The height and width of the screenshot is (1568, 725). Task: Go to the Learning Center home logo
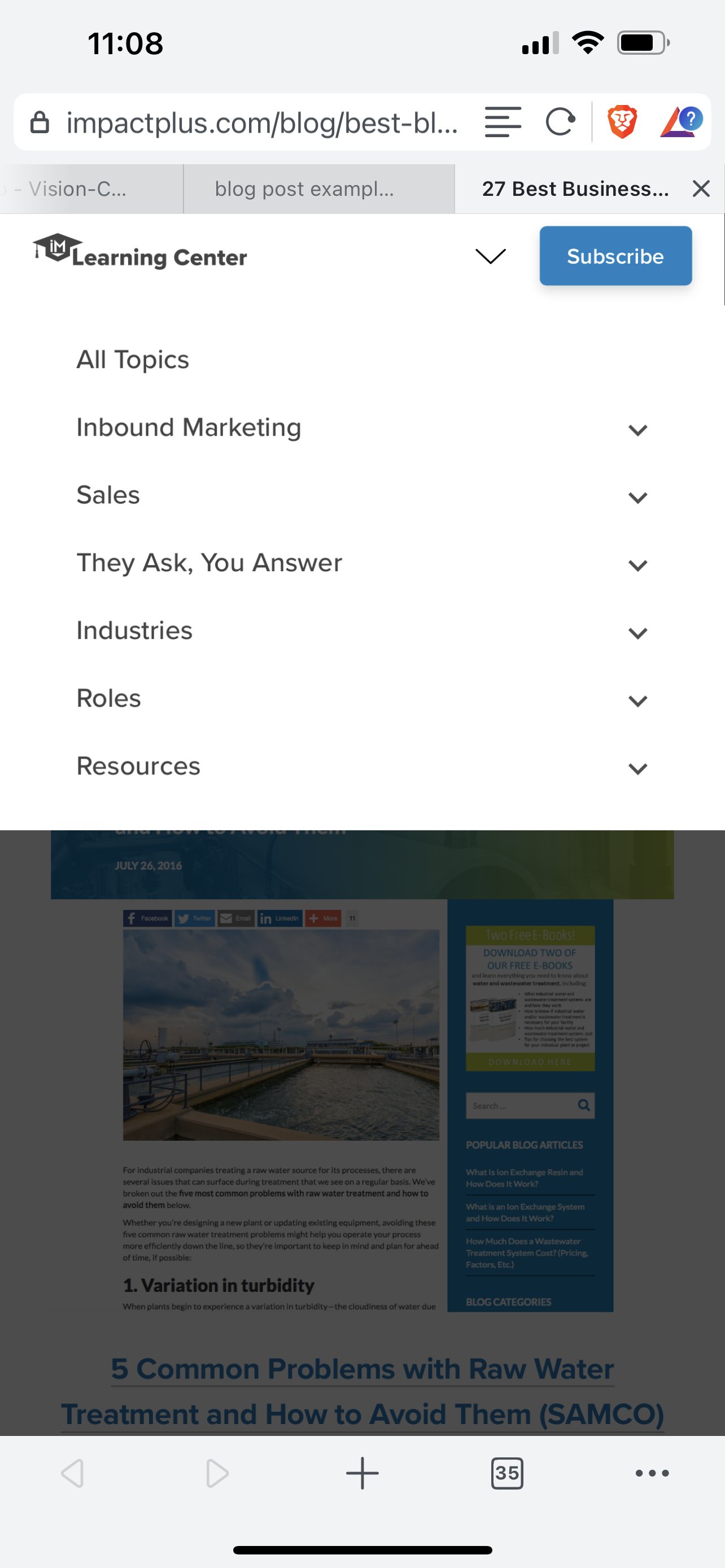pos(140,253)
